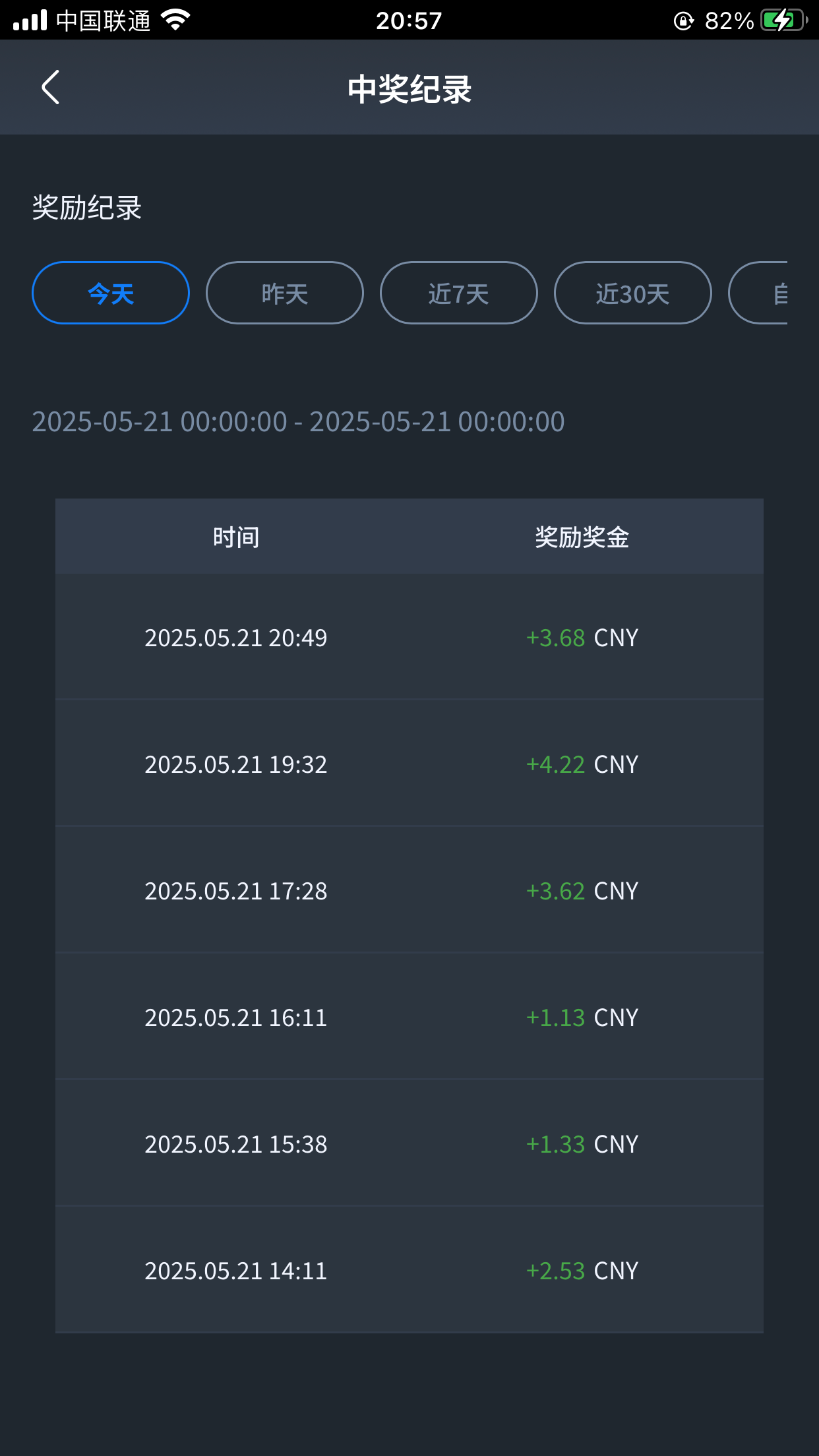This screenshot has height=1456, width=819.
Task: Filter records by 近30天
Action: pos(633,293)
